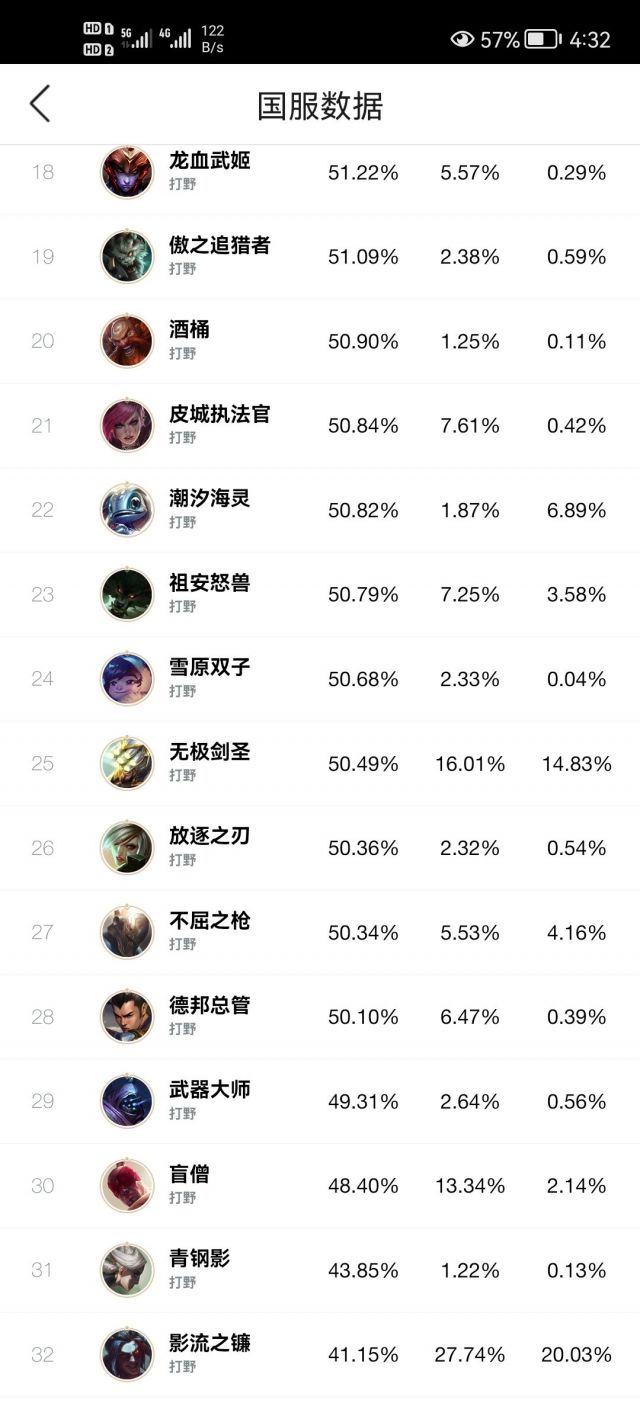Image resolution: width=640 pixels, height=1422 pixels.
Task: Open 无极剑圣 stats
Action: 320,763
